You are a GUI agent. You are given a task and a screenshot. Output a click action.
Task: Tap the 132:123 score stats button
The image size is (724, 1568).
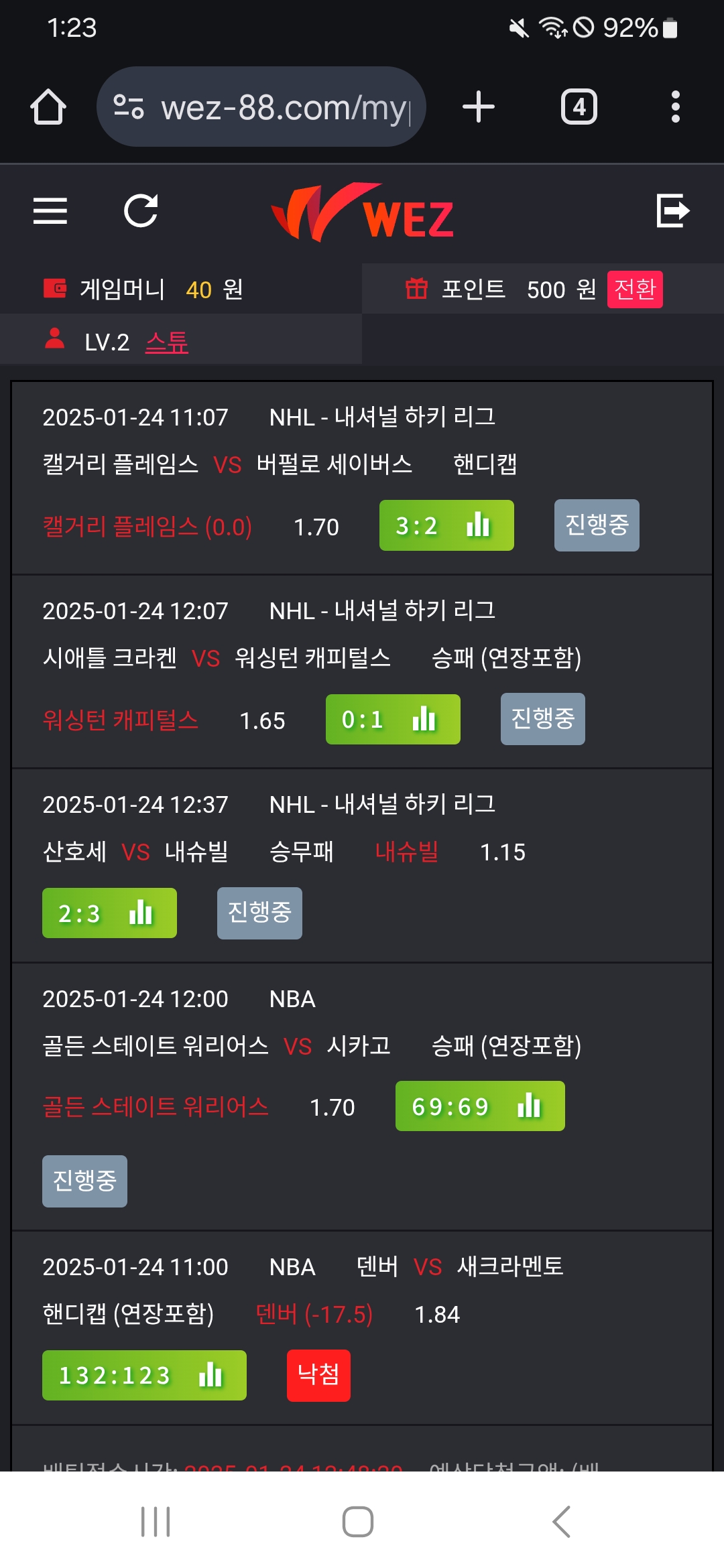(144, 1376)
